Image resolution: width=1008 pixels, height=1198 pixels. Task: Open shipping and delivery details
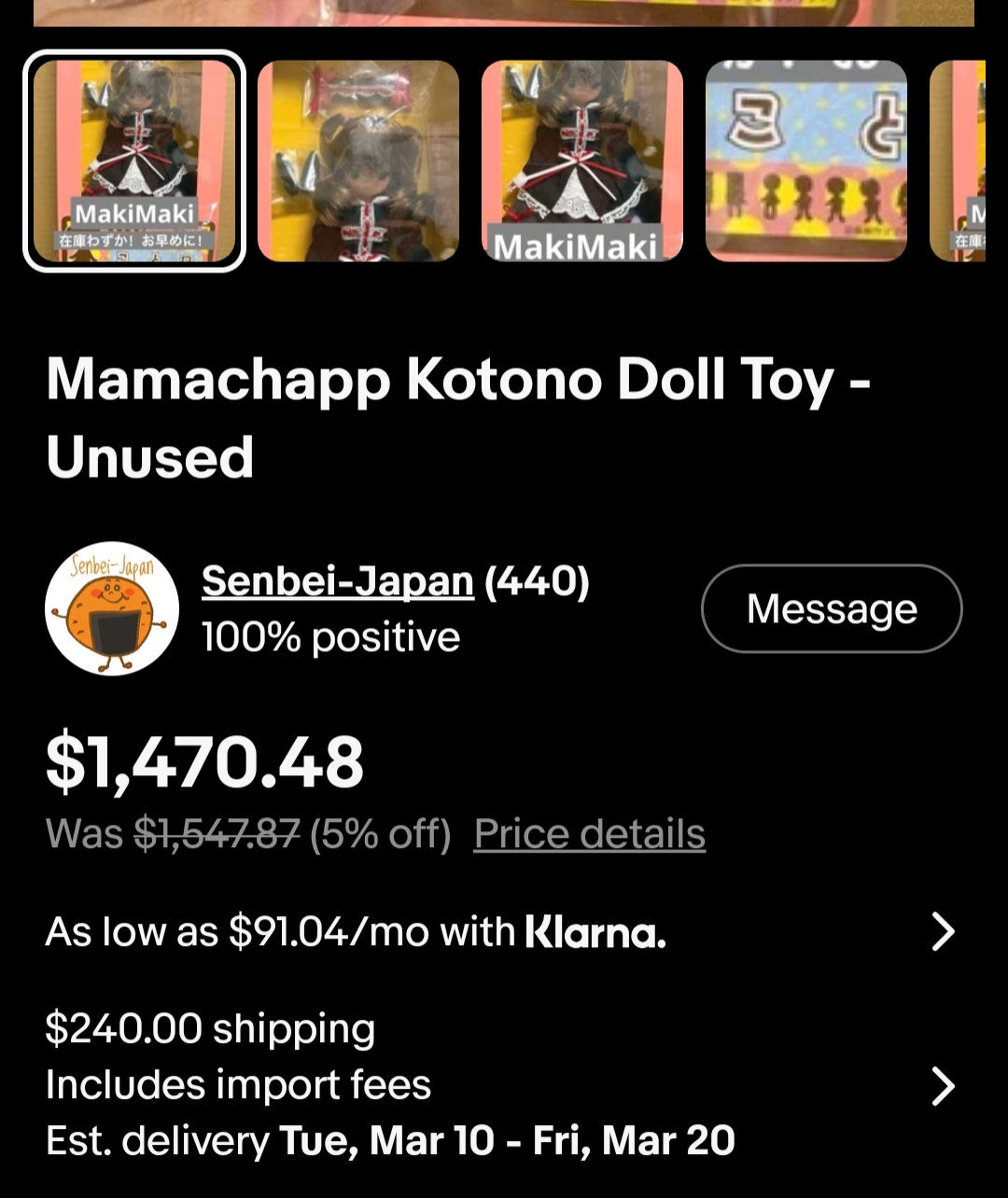pyautogui.click(x=943, y=1085)
